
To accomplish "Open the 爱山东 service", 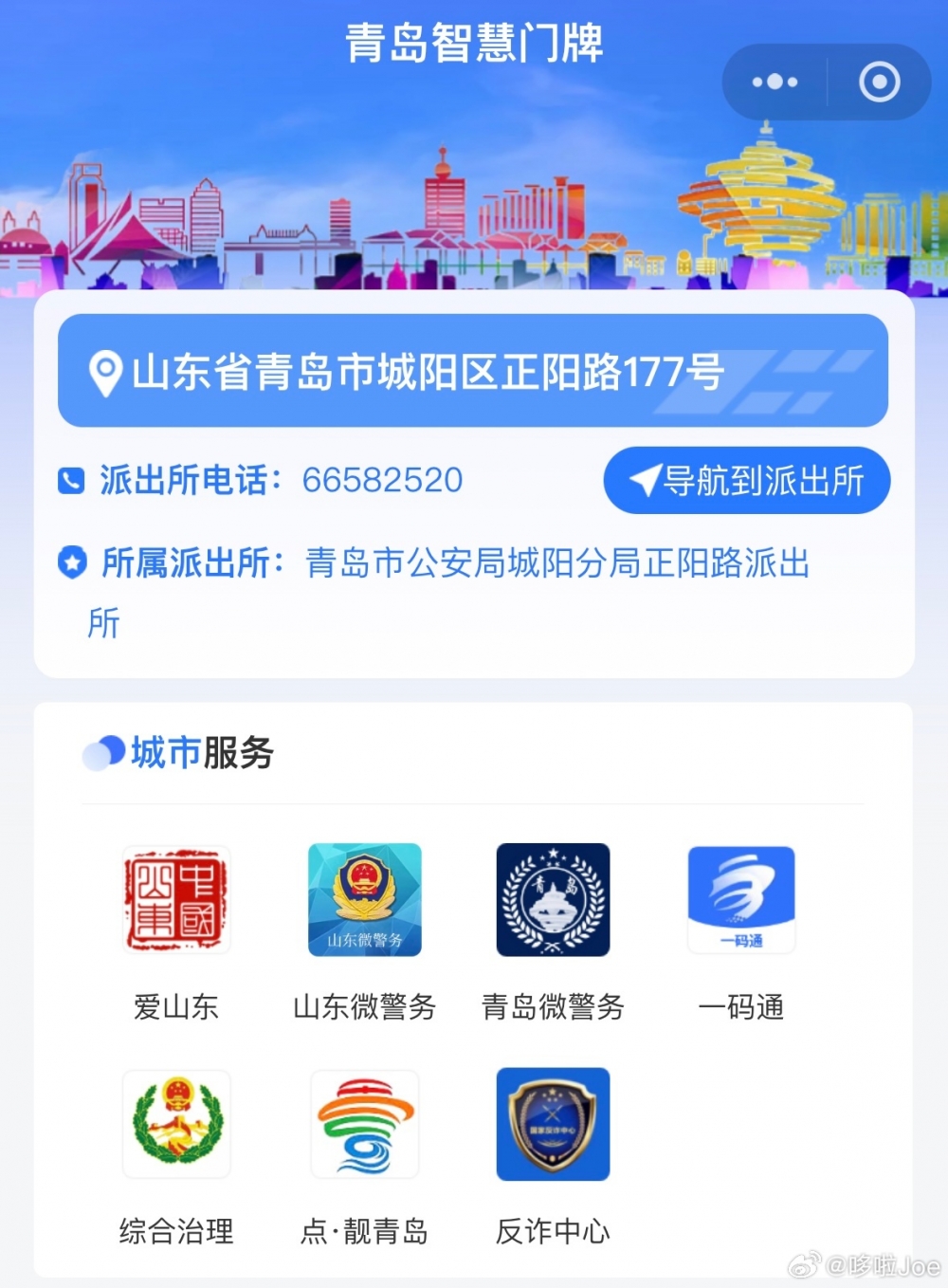I will [176, 900].
